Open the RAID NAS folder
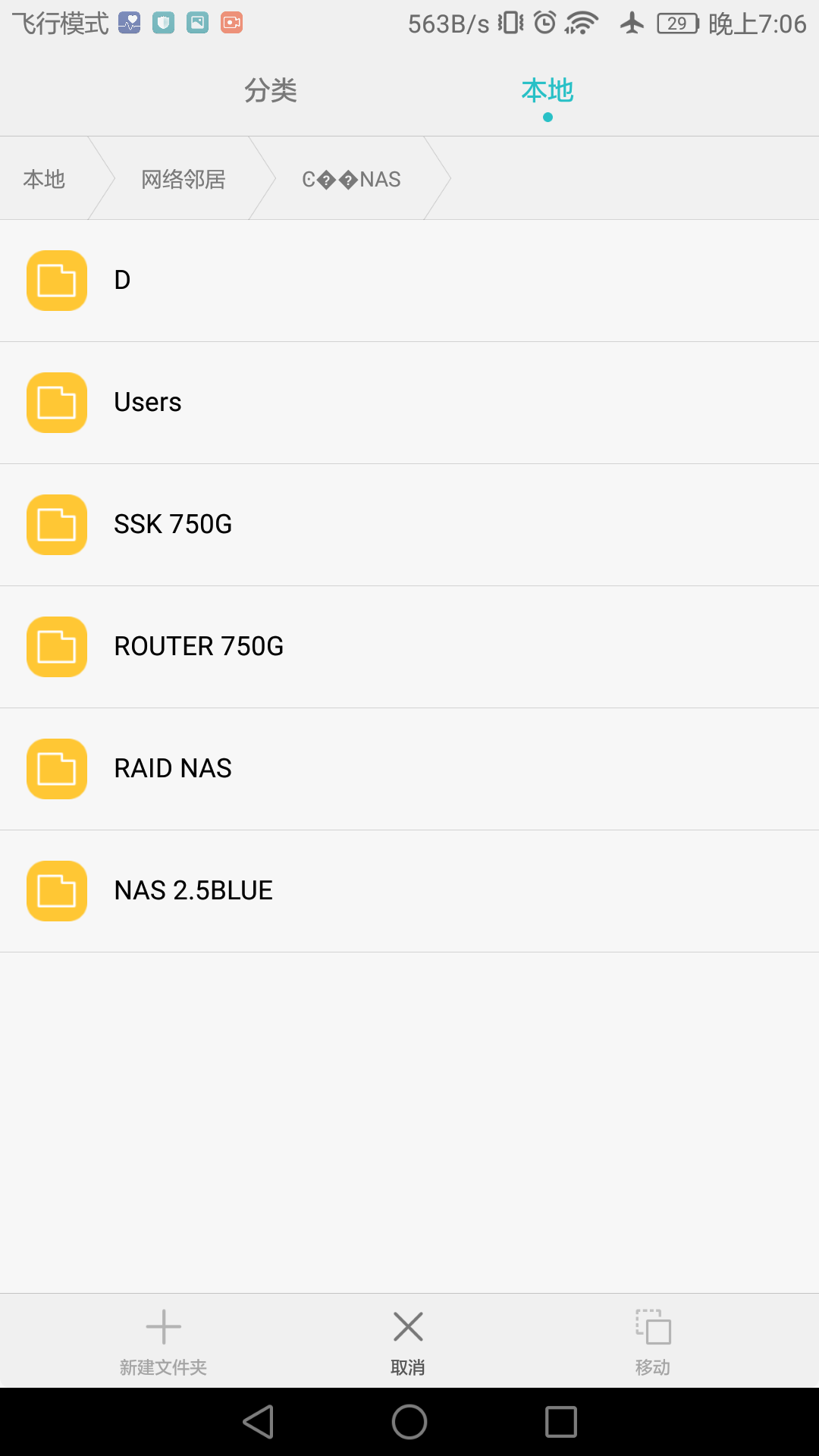Screen dimensions: 819x1456 (409, 769)
